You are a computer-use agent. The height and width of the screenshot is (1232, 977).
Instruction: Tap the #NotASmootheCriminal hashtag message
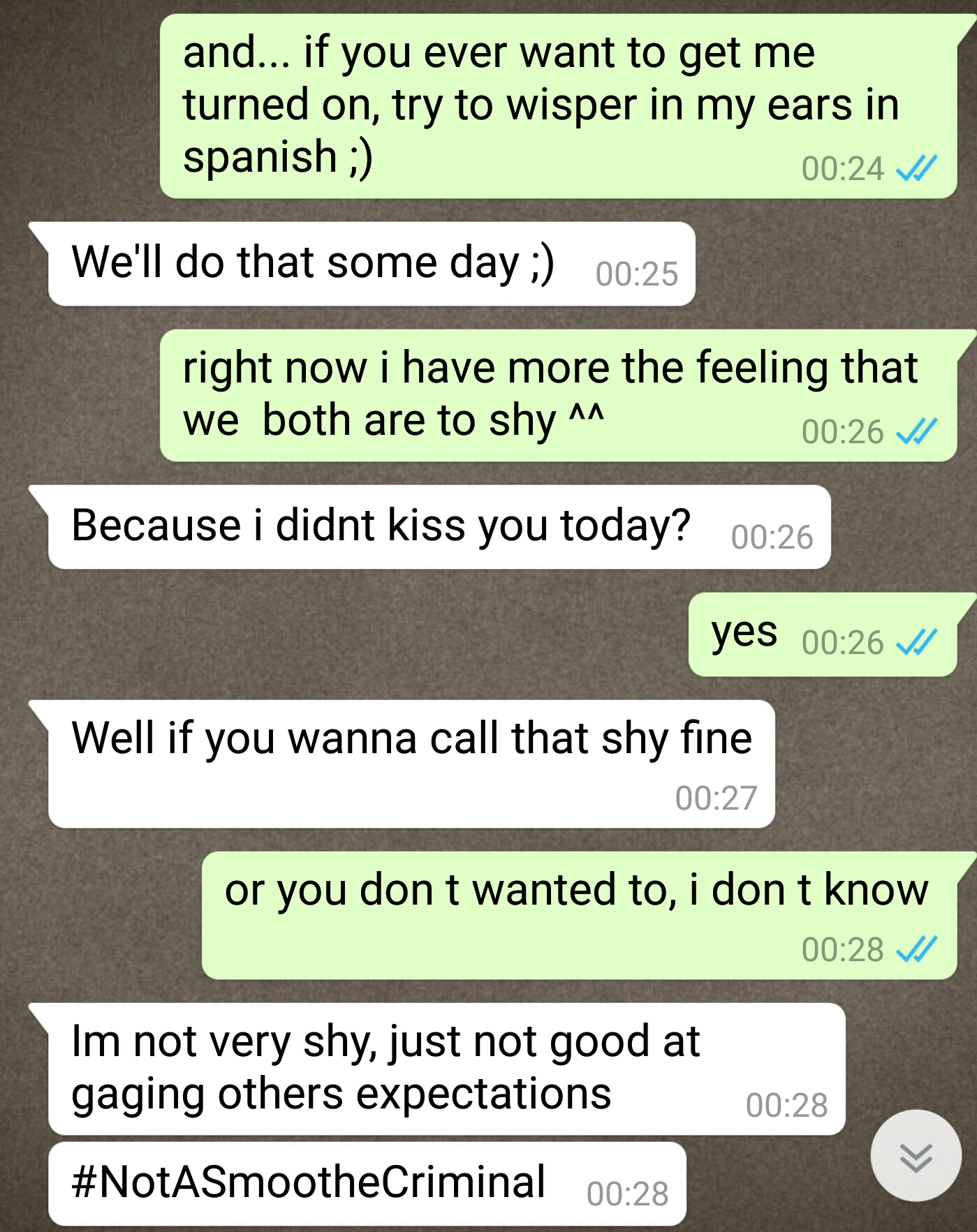point(309,1182)
